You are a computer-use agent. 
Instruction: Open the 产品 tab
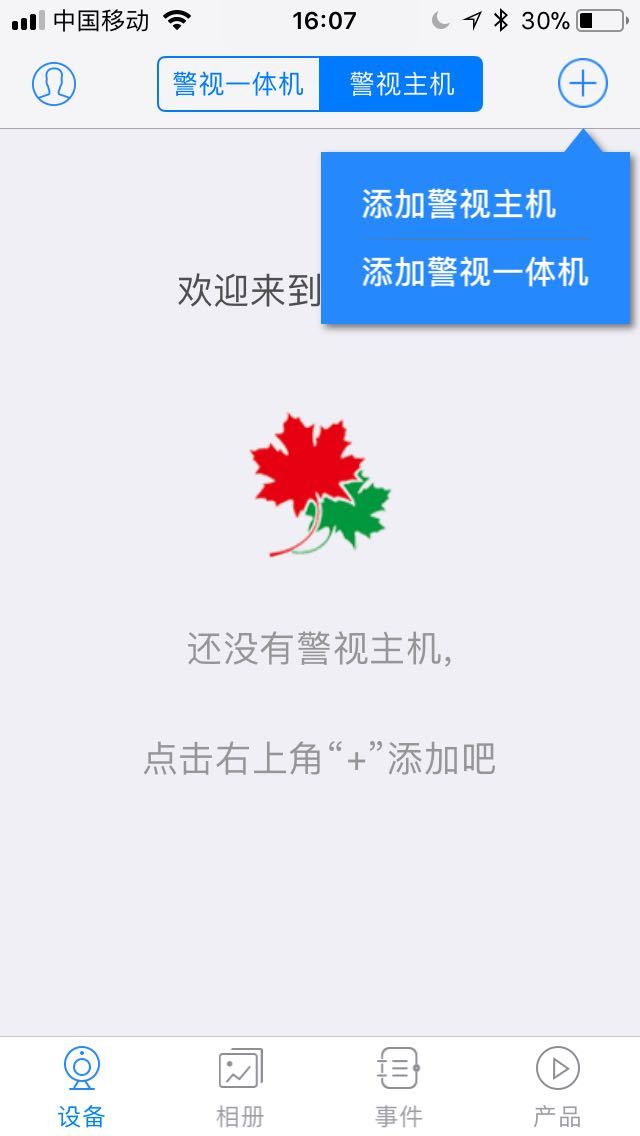coord(557,1086)
